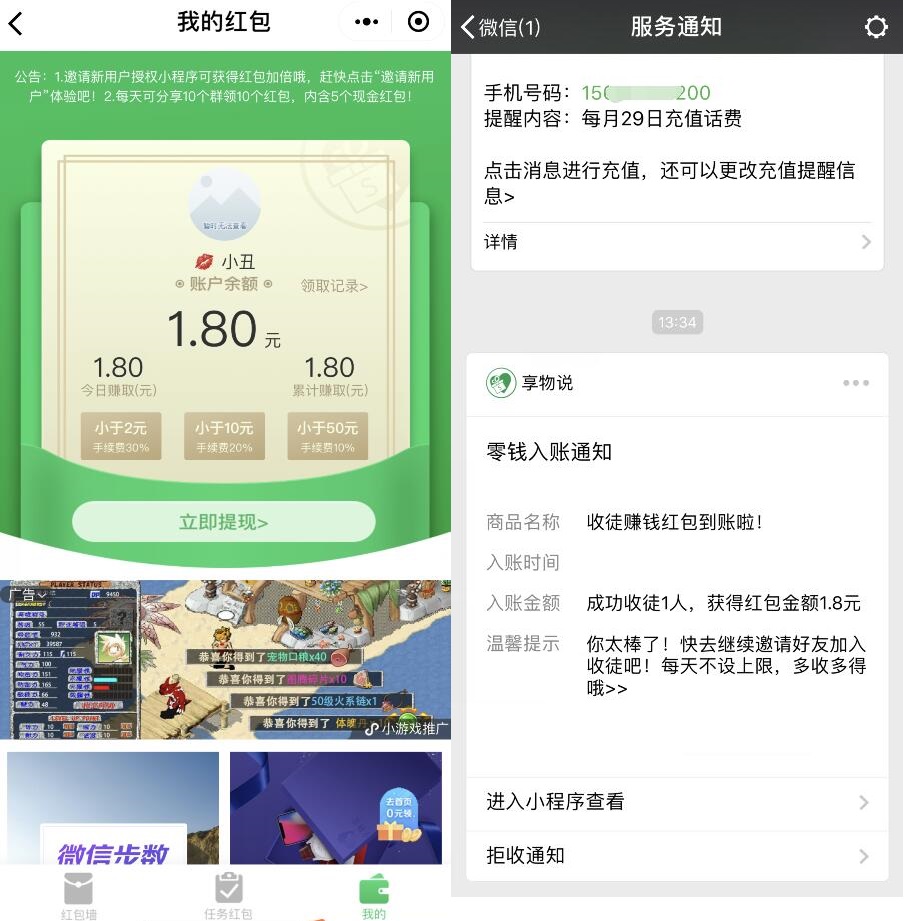Open 领取记录 history link

[334, 286]
